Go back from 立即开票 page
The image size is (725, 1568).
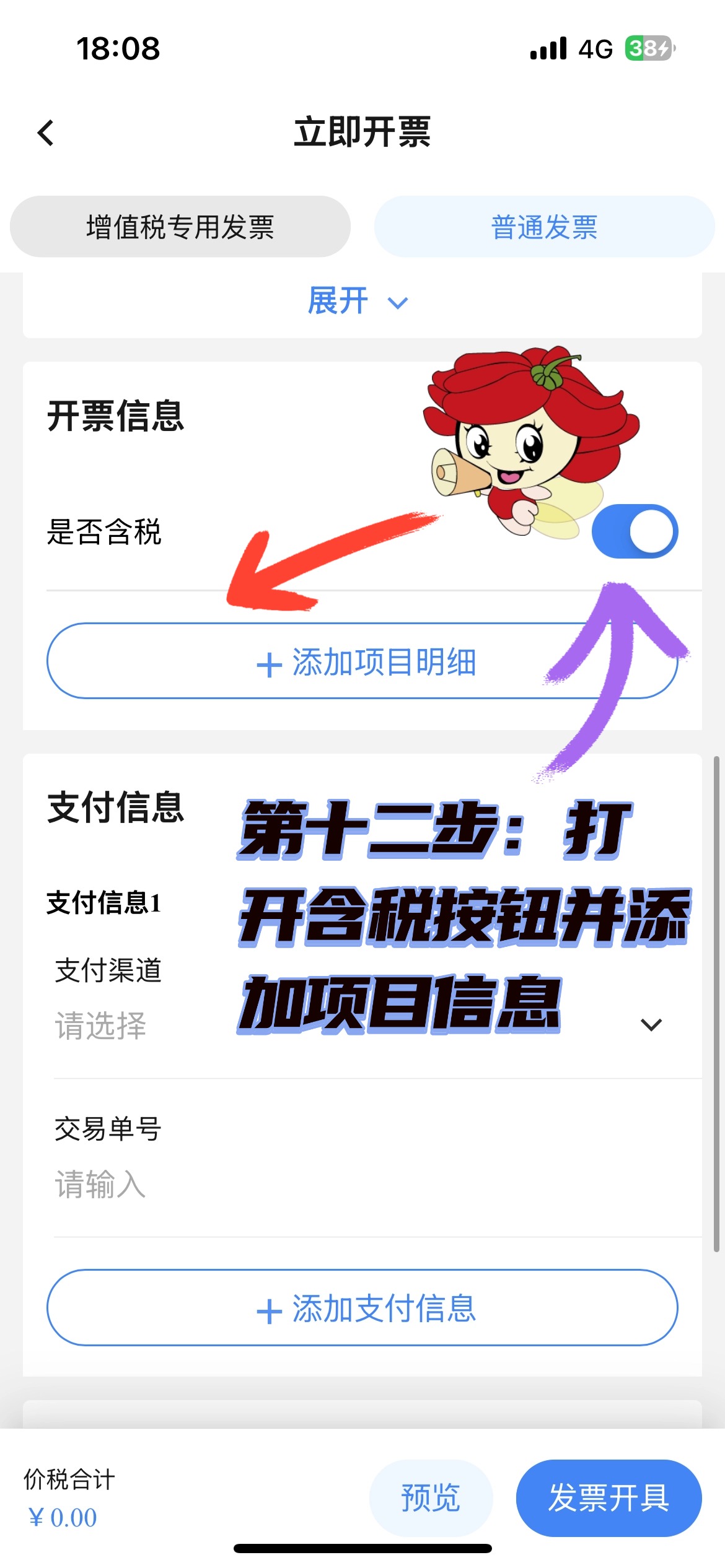pyautogui.click(x=46, y=133)
